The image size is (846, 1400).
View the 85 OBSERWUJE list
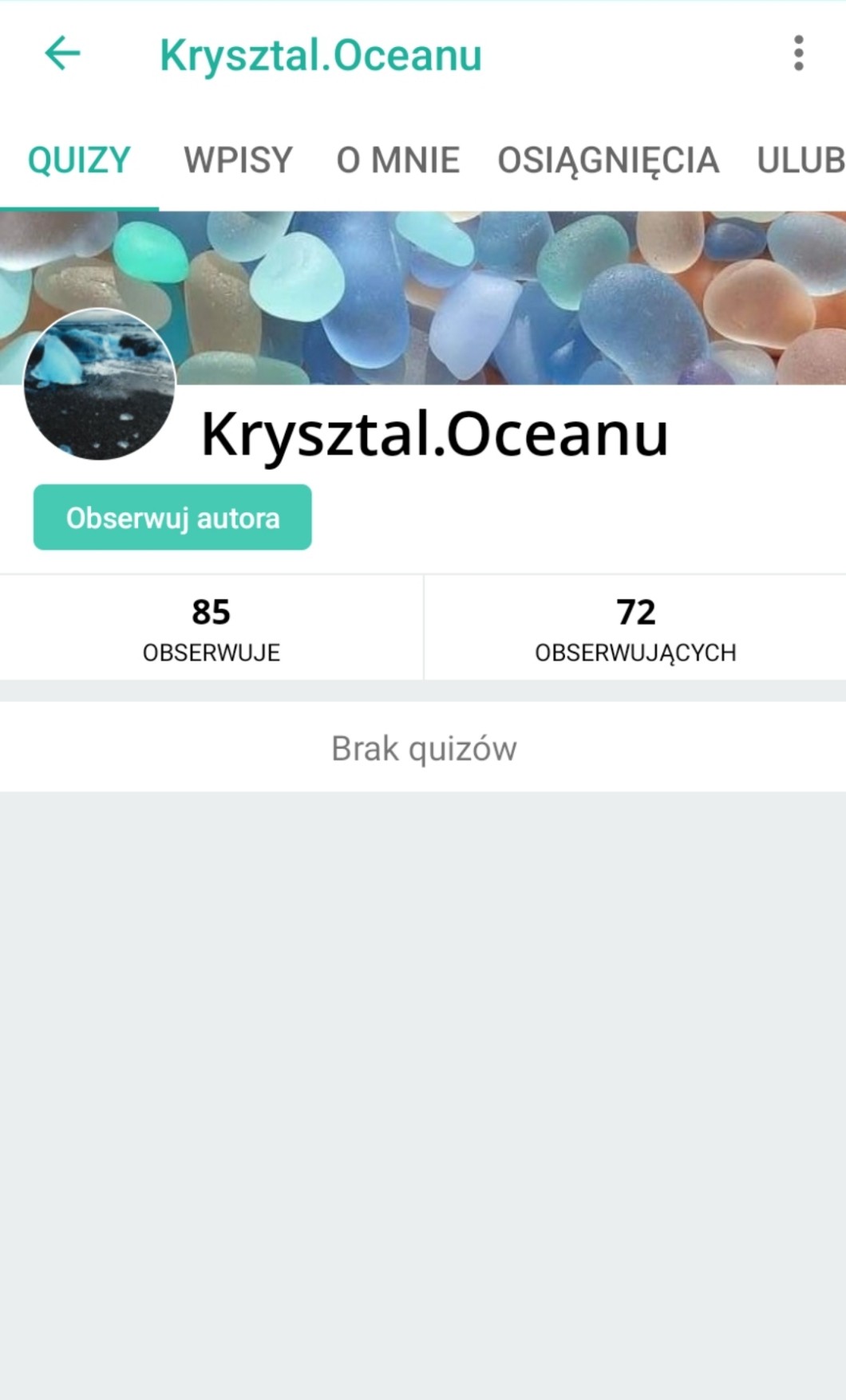click(x=211, y=629)
